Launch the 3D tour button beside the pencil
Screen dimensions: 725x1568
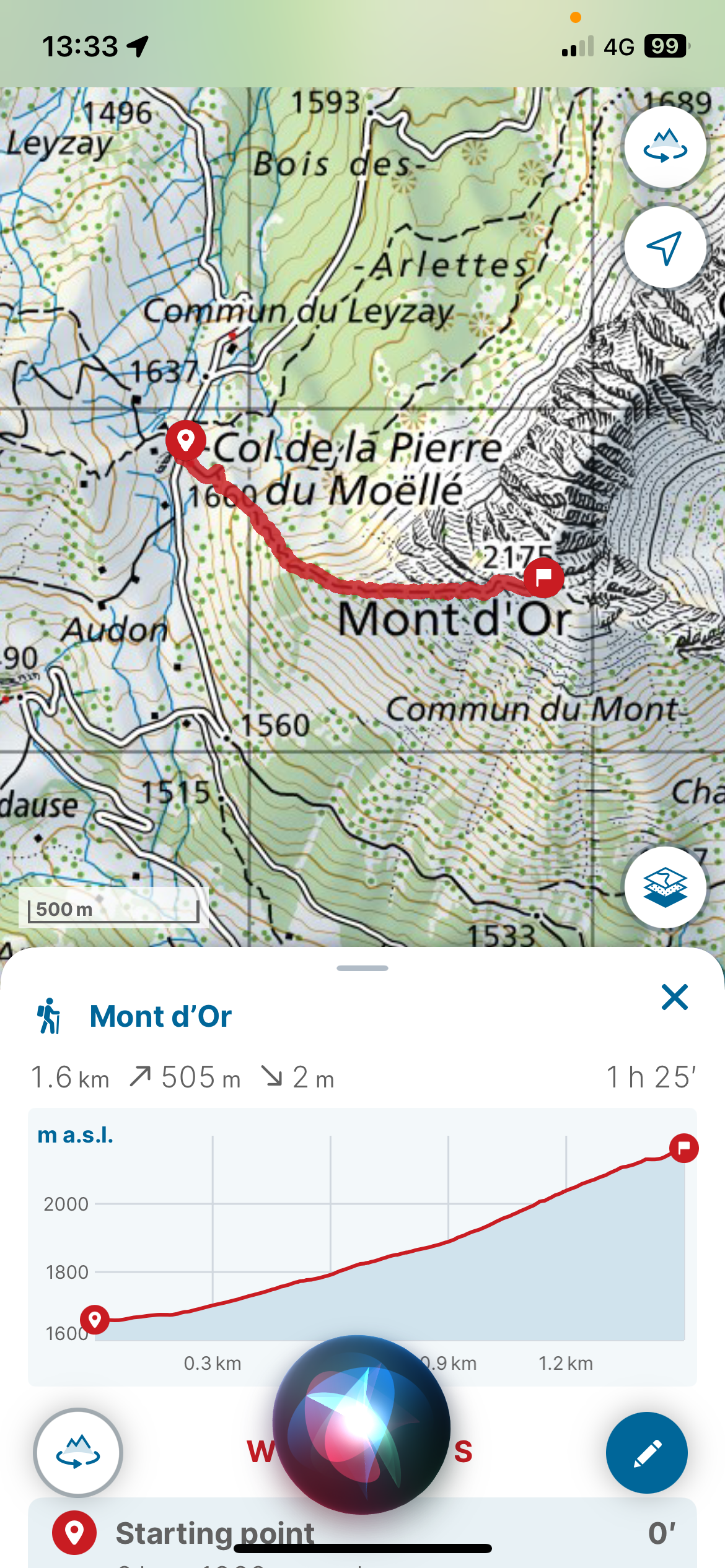[x=78, y=1453]
